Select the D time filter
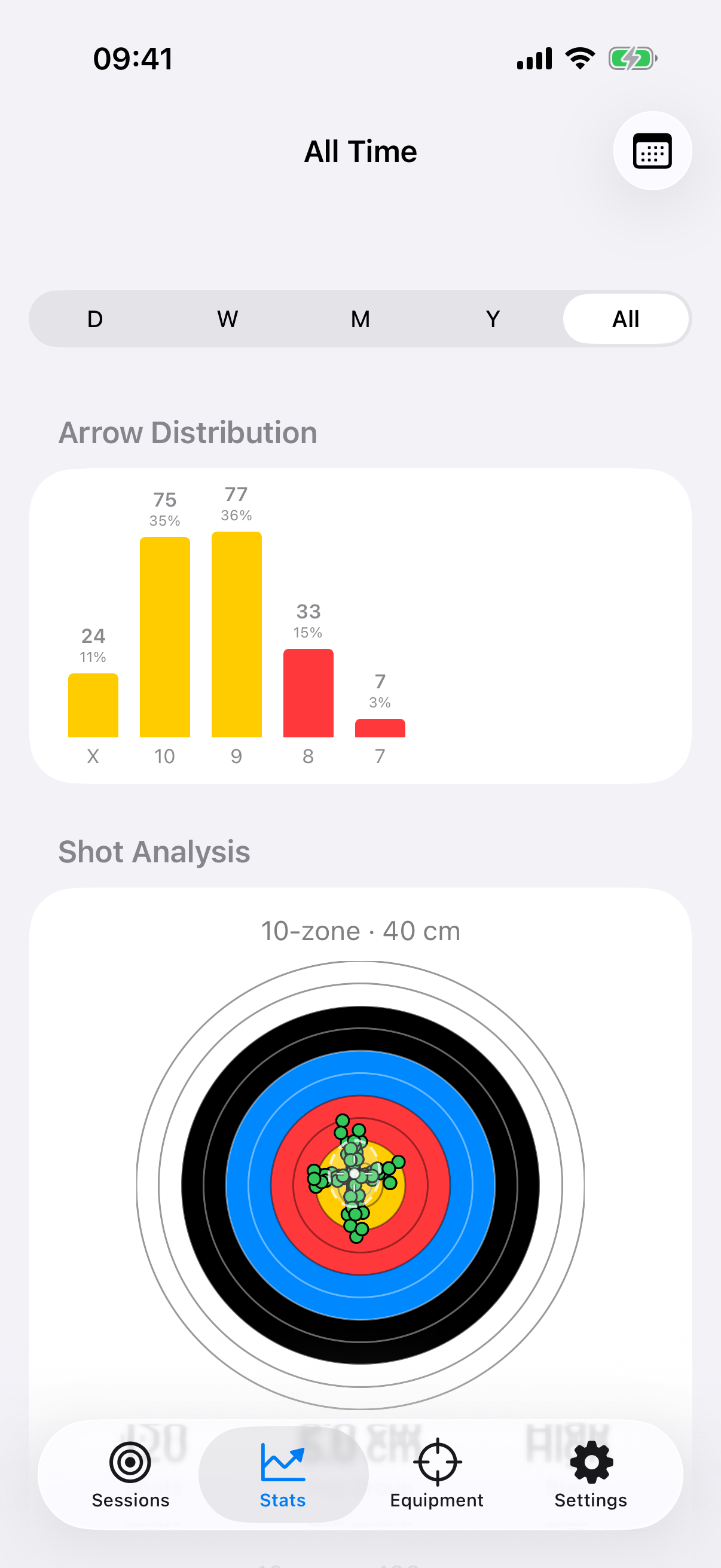721x1568 pixels. [94, 318]
